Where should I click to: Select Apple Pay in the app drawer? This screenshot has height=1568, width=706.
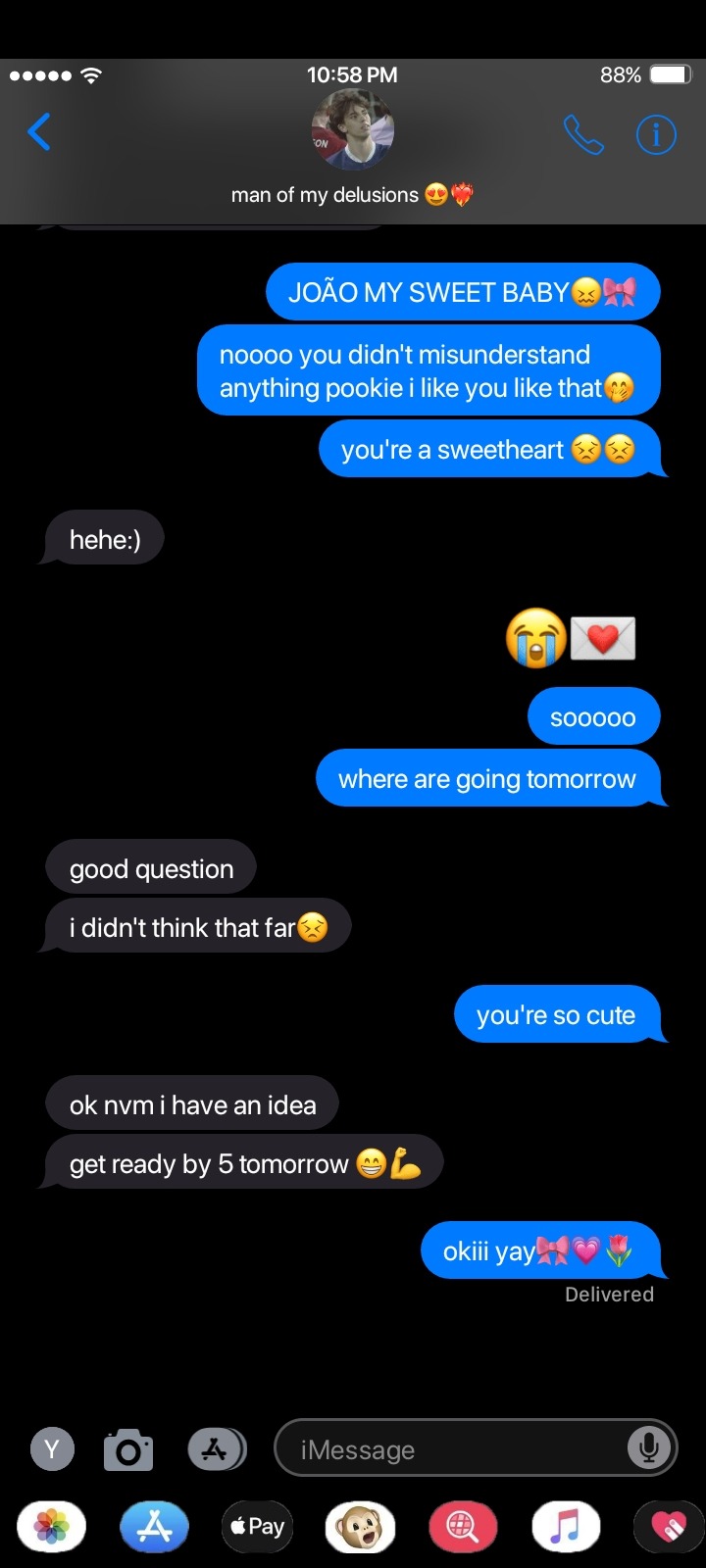(x=257, y=1527)
